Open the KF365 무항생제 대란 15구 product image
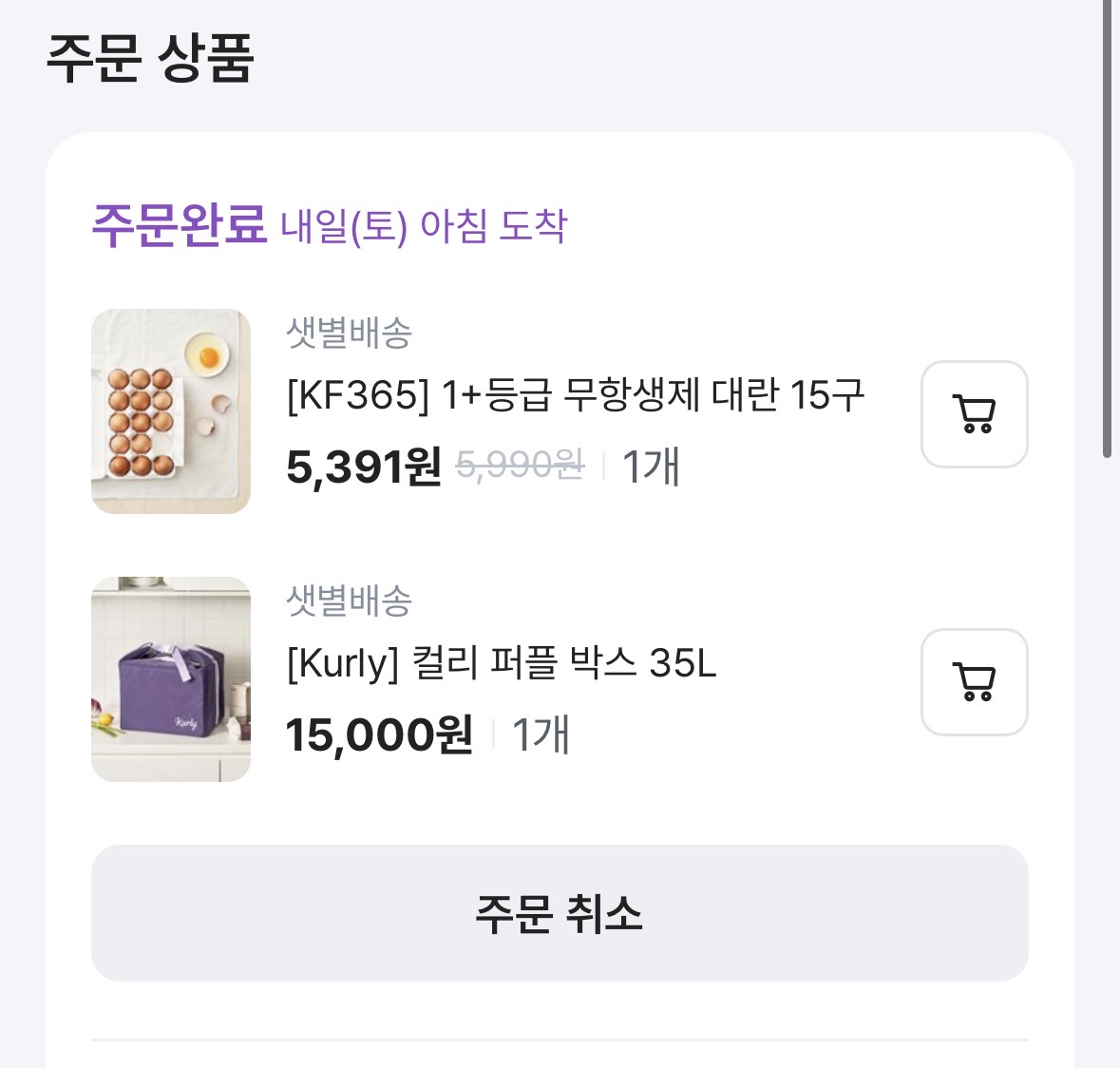 (171, 411)
